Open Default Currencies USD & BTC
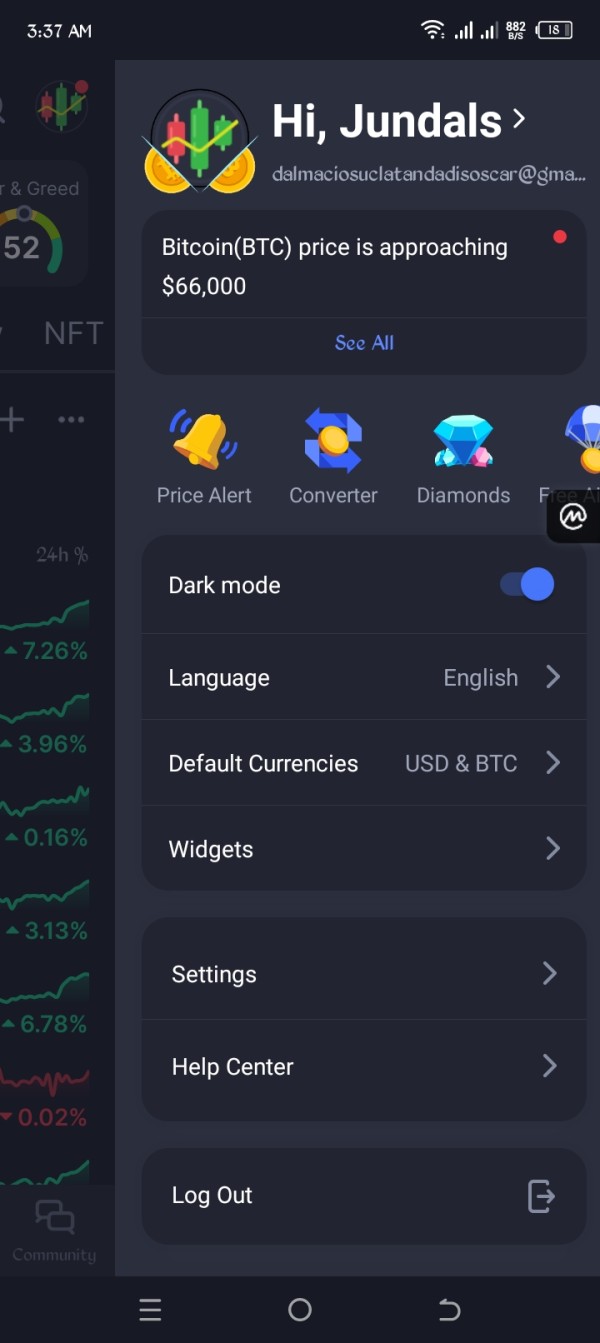The image size is (600, 1343). (x=364, y=763)
